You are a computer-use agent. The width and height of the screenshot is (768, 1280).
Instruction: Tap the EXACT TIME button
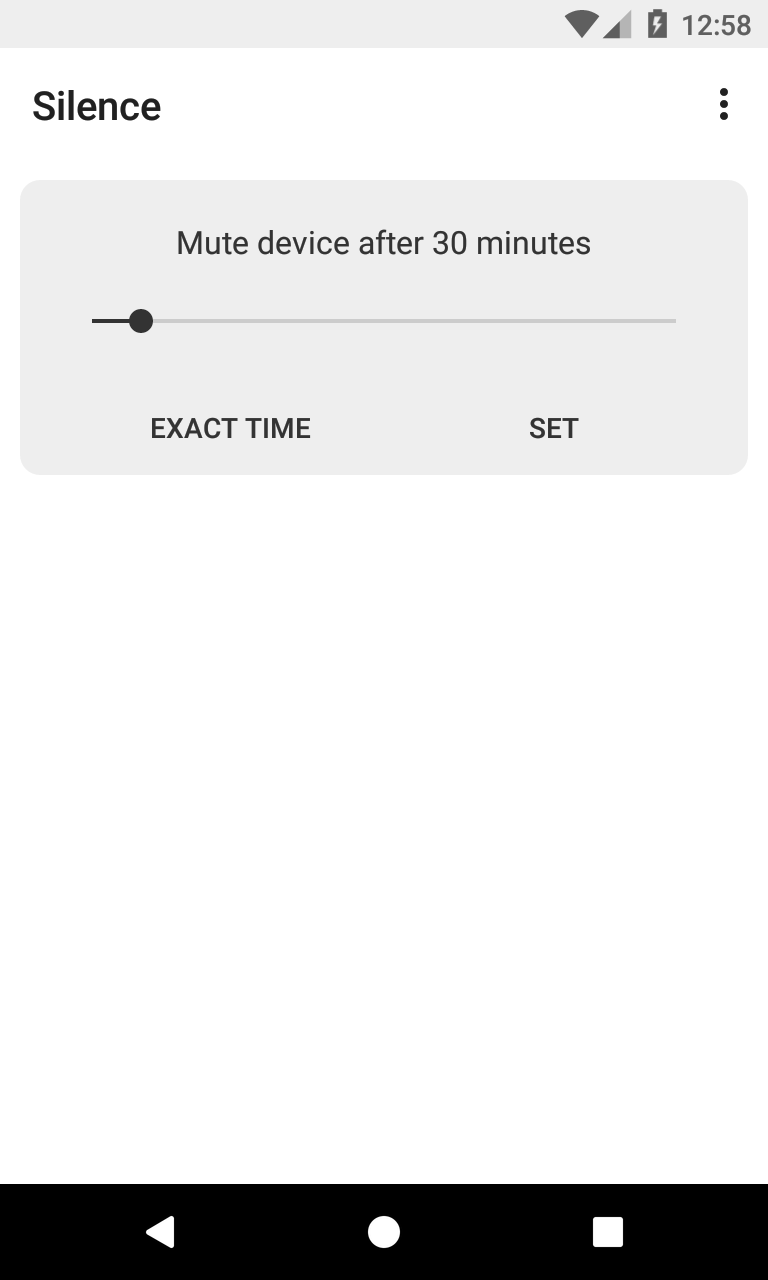click(230, 428)
